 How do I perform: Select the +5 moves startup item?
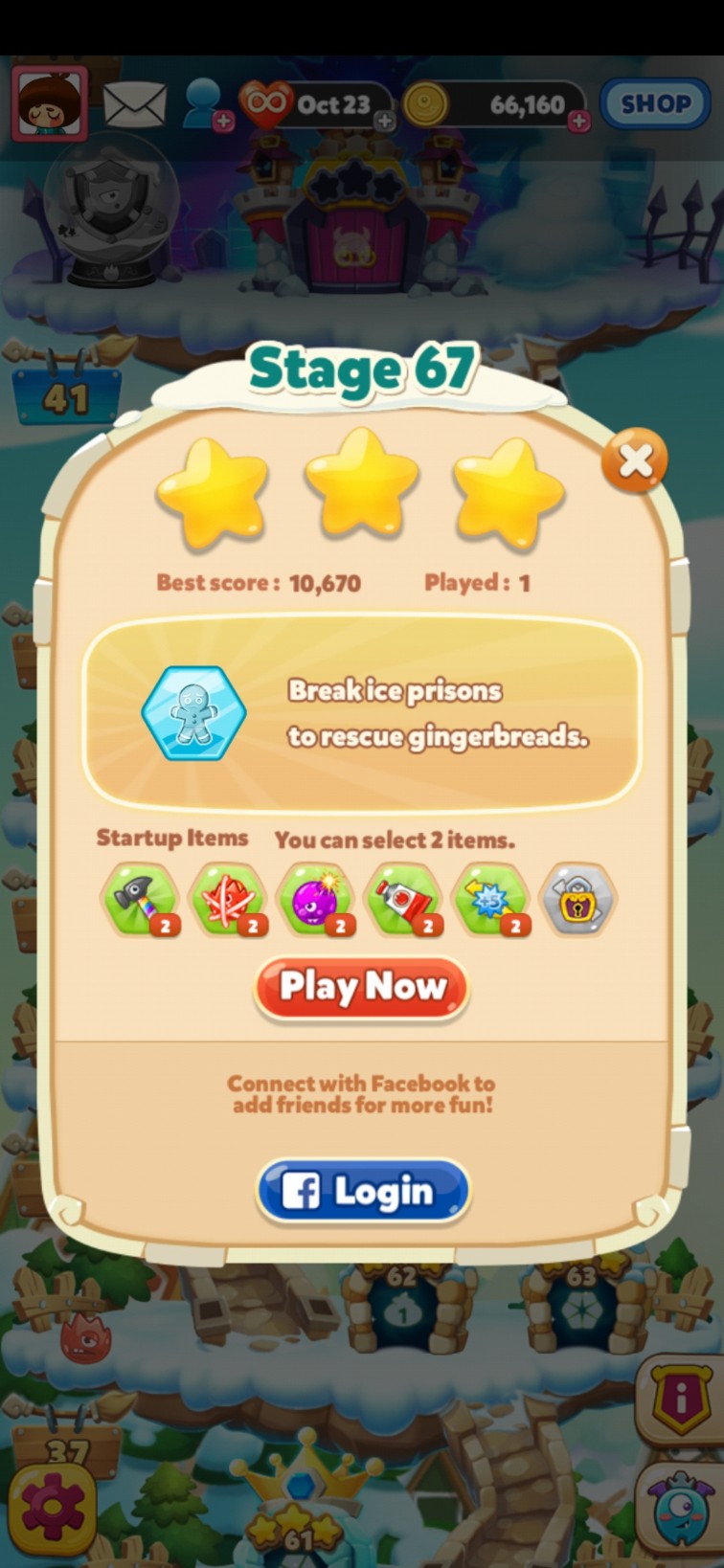490,899
